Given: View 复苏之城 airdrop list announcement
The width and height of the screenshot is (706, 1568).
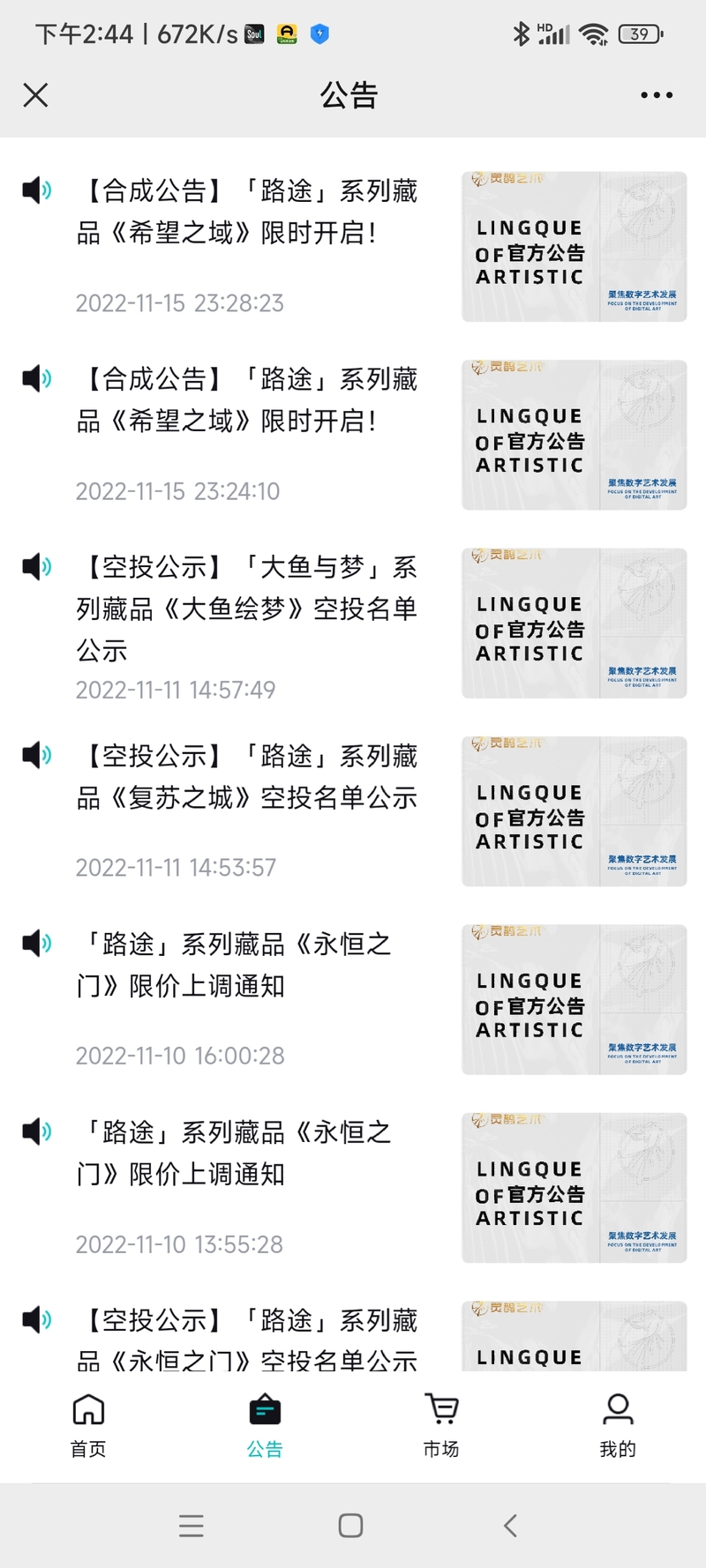Looking at the screenshot, I should (353, 811).
